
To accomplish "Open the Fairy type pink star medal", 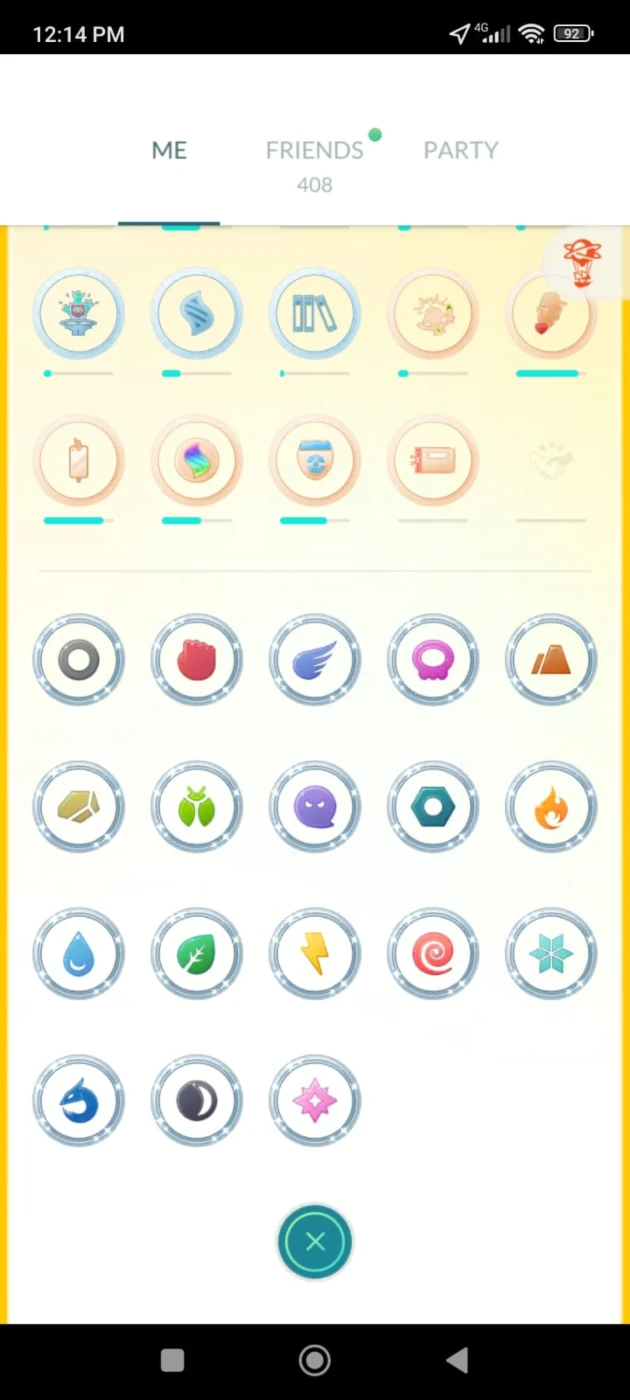I will 315,1101.
